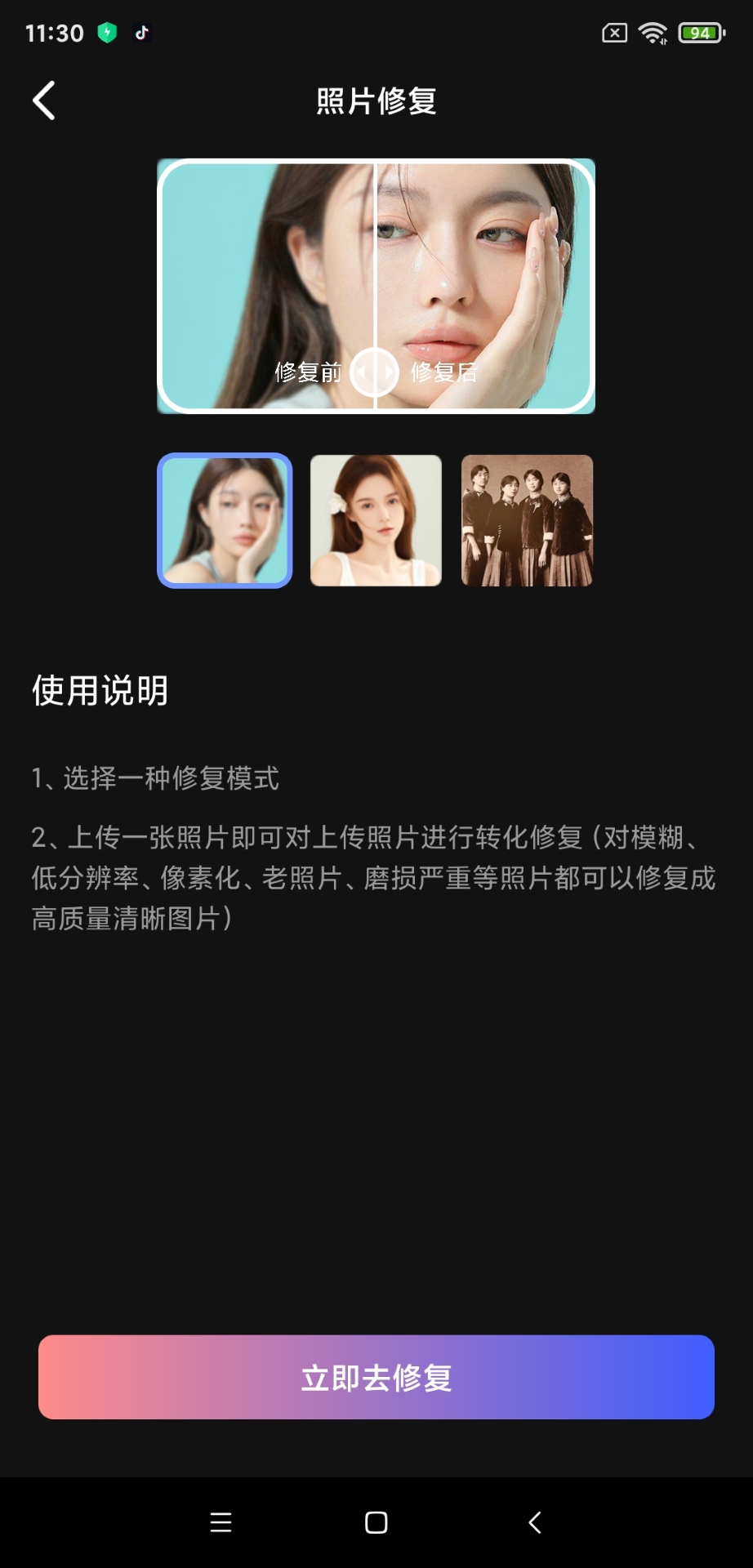Tap the recent apps icon in navigation bar
This screenshot has width=753, height=1568.
219,1521
